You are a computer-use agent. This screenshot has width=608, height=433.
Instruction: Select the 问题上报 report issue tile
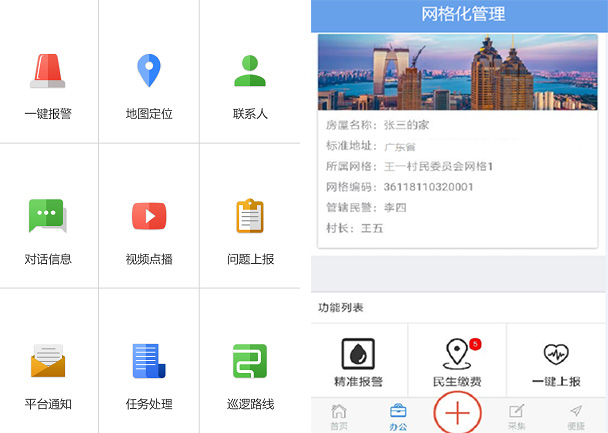[250, 229]
